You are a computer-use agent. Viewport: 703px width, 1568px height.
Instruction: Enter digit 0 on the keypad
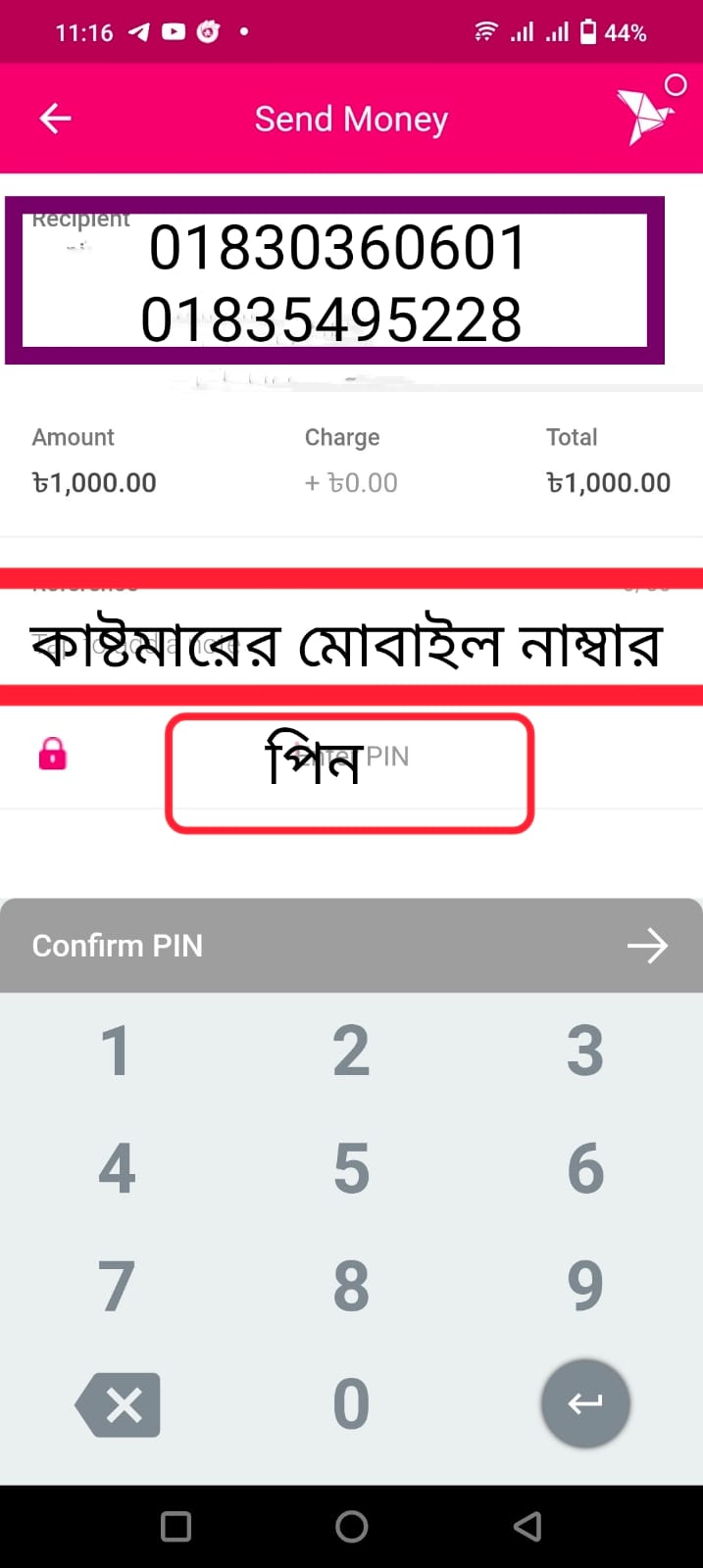(x=351, y=1403)
